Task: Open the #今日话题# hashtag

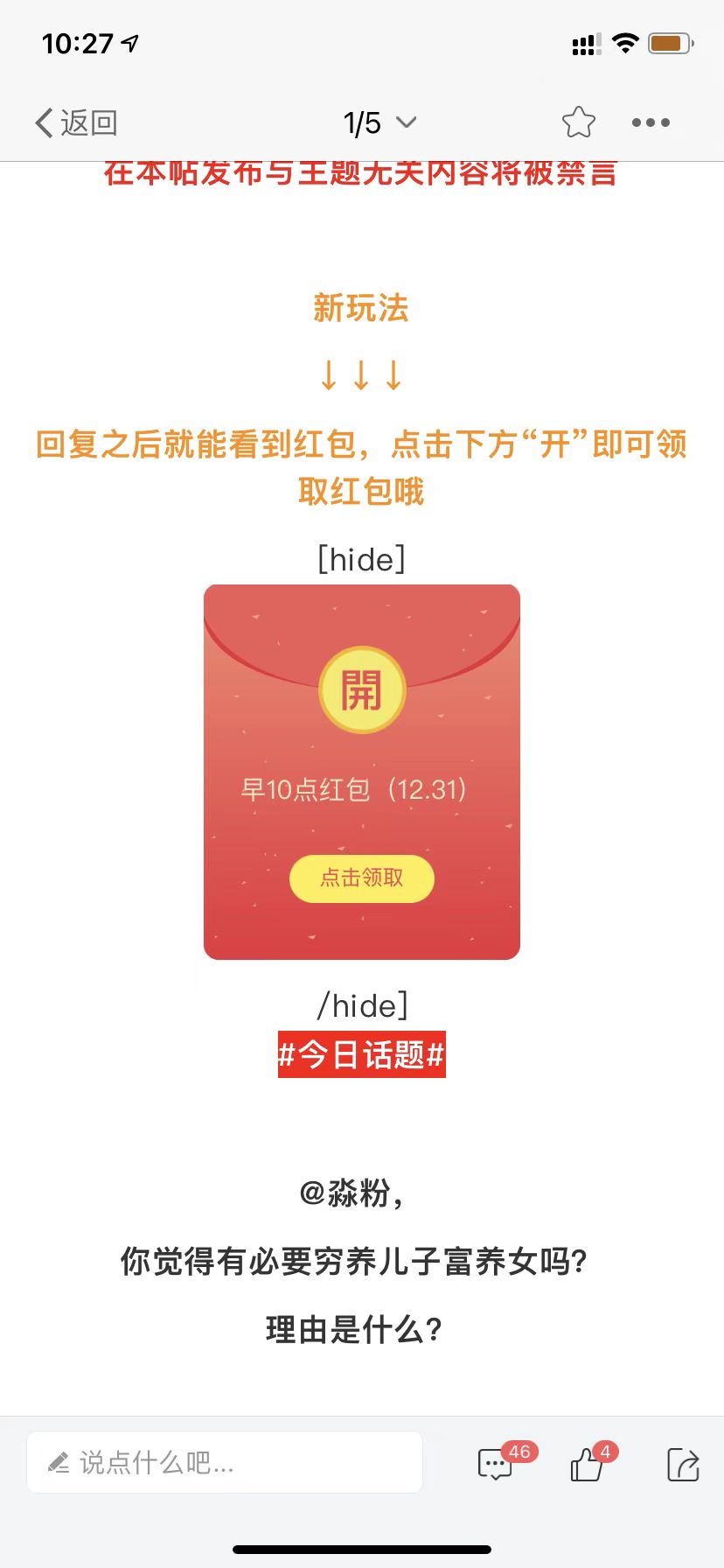Action: point(361,1054)
